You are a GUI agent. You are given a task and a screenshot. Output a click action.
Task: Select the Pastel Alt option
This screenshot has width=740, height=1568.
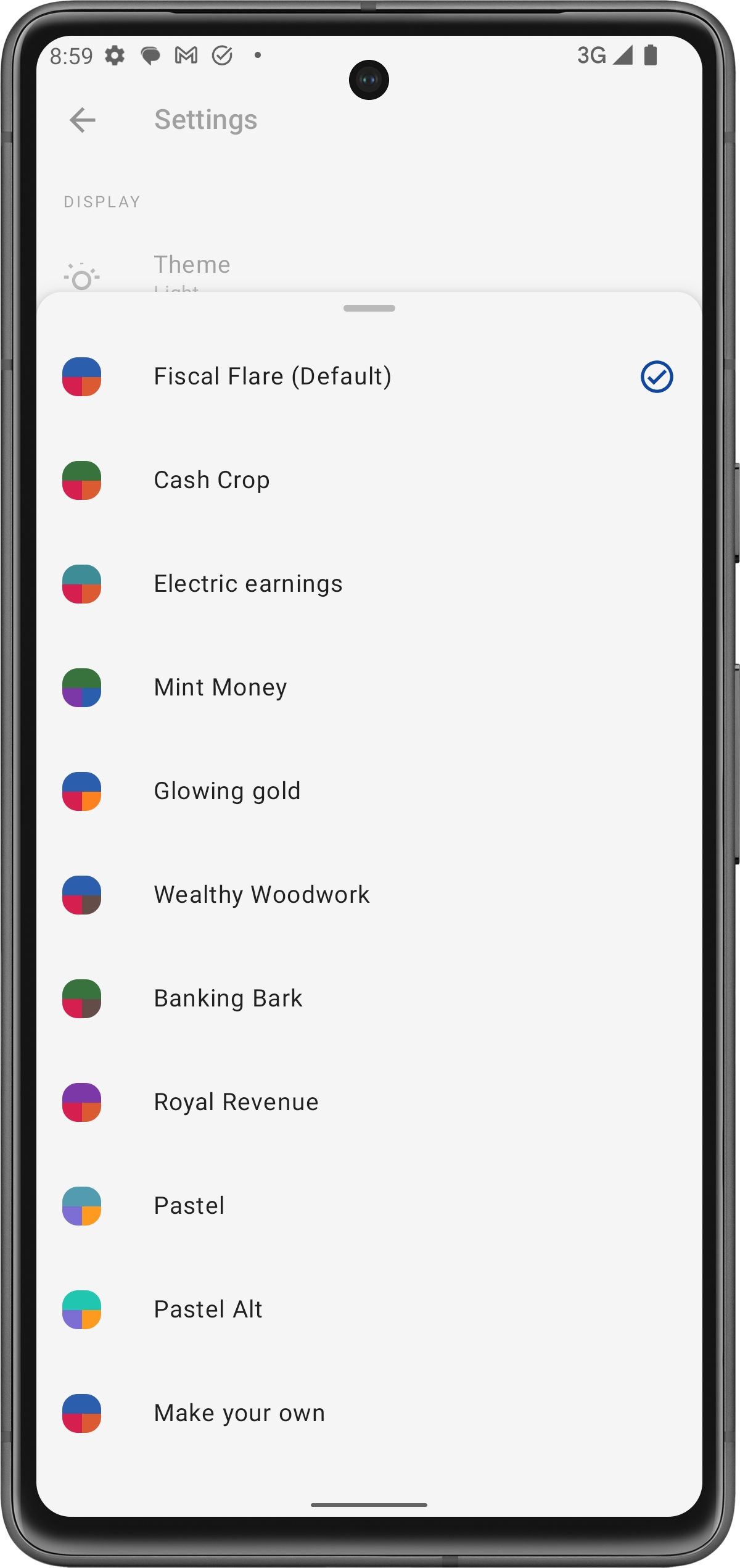[208, 1309]
